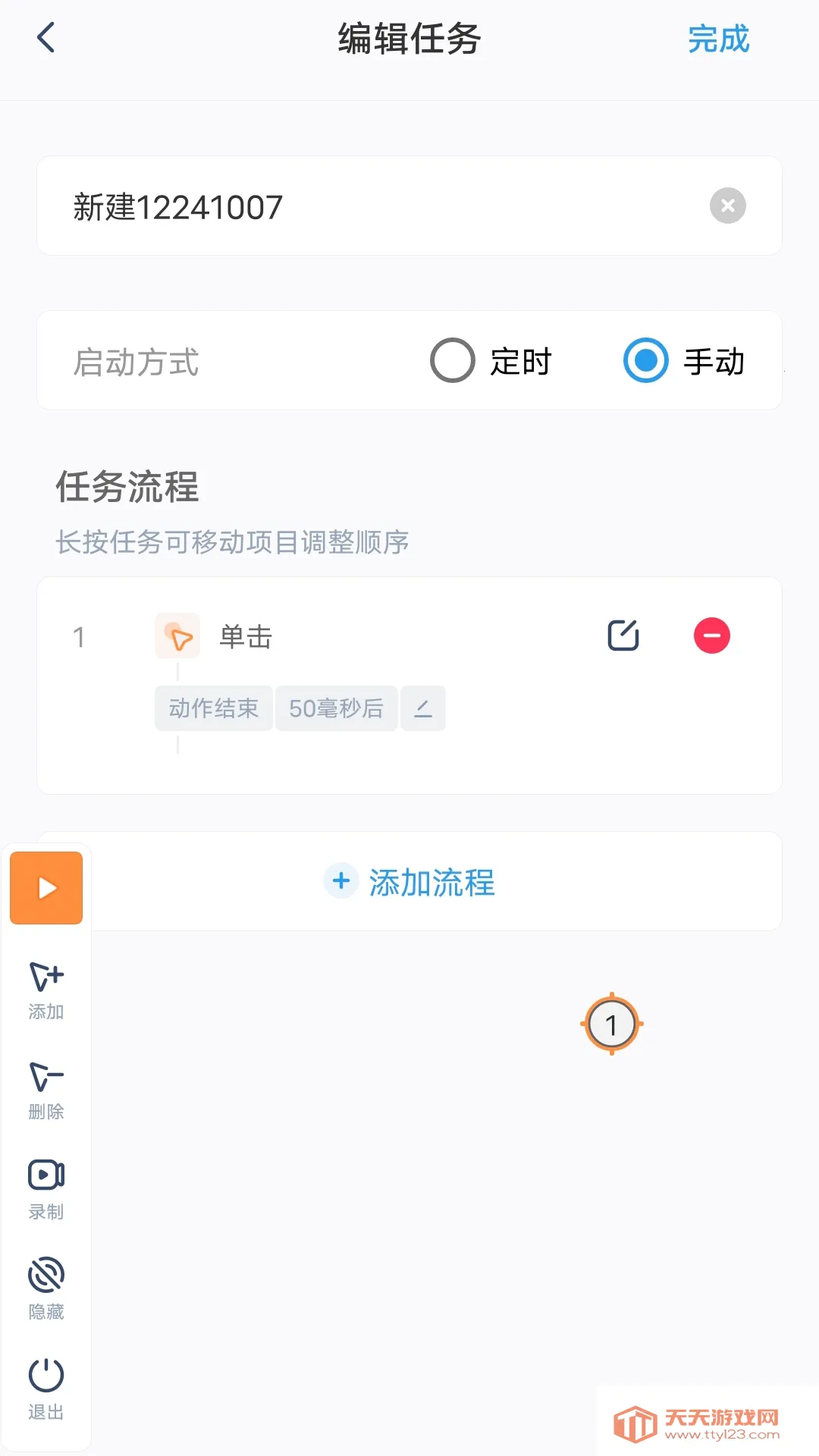This screenshot has width=819, height=1456.
Task: Select the 定时 start option
Action: (x=452, y=361)
